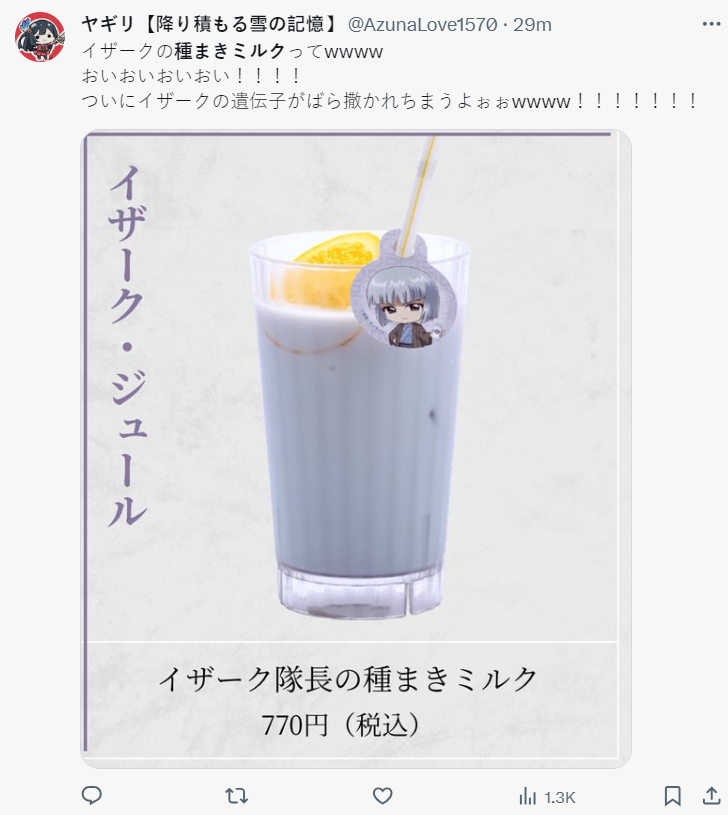Bookmark this tweet
Viewport: 728px width, 815px height.
coord(673,796)
